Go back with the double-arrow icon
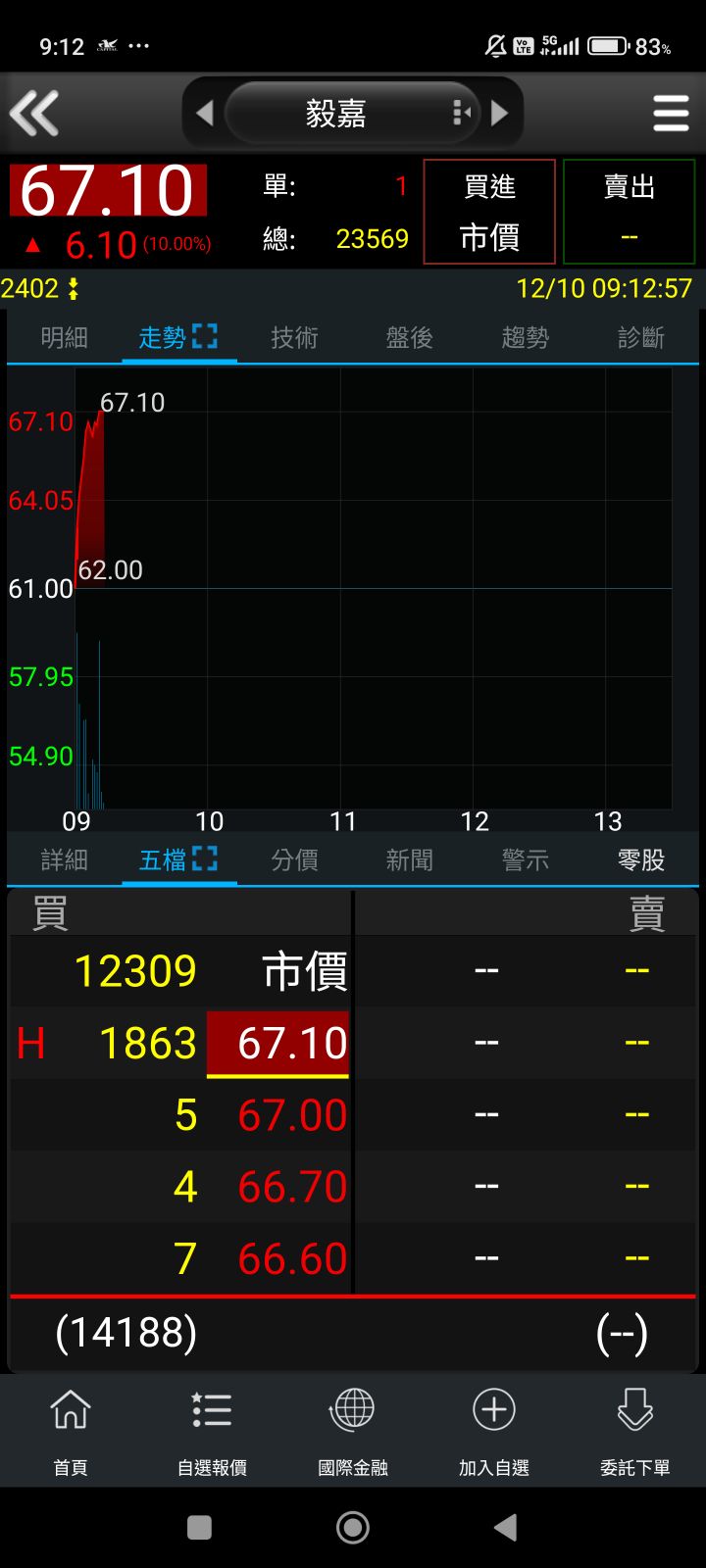The image size is (706, 1568). (x=35, y=113)
